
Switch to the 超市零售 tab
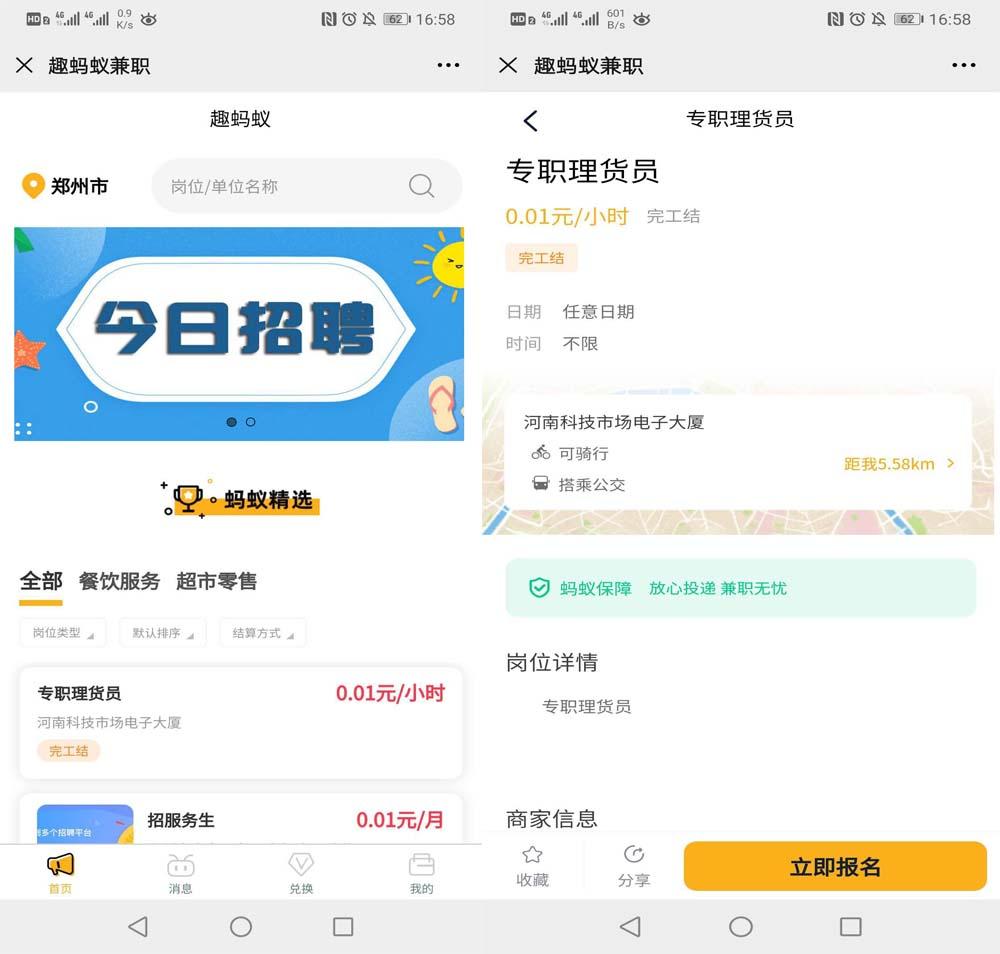click(216, 581)
